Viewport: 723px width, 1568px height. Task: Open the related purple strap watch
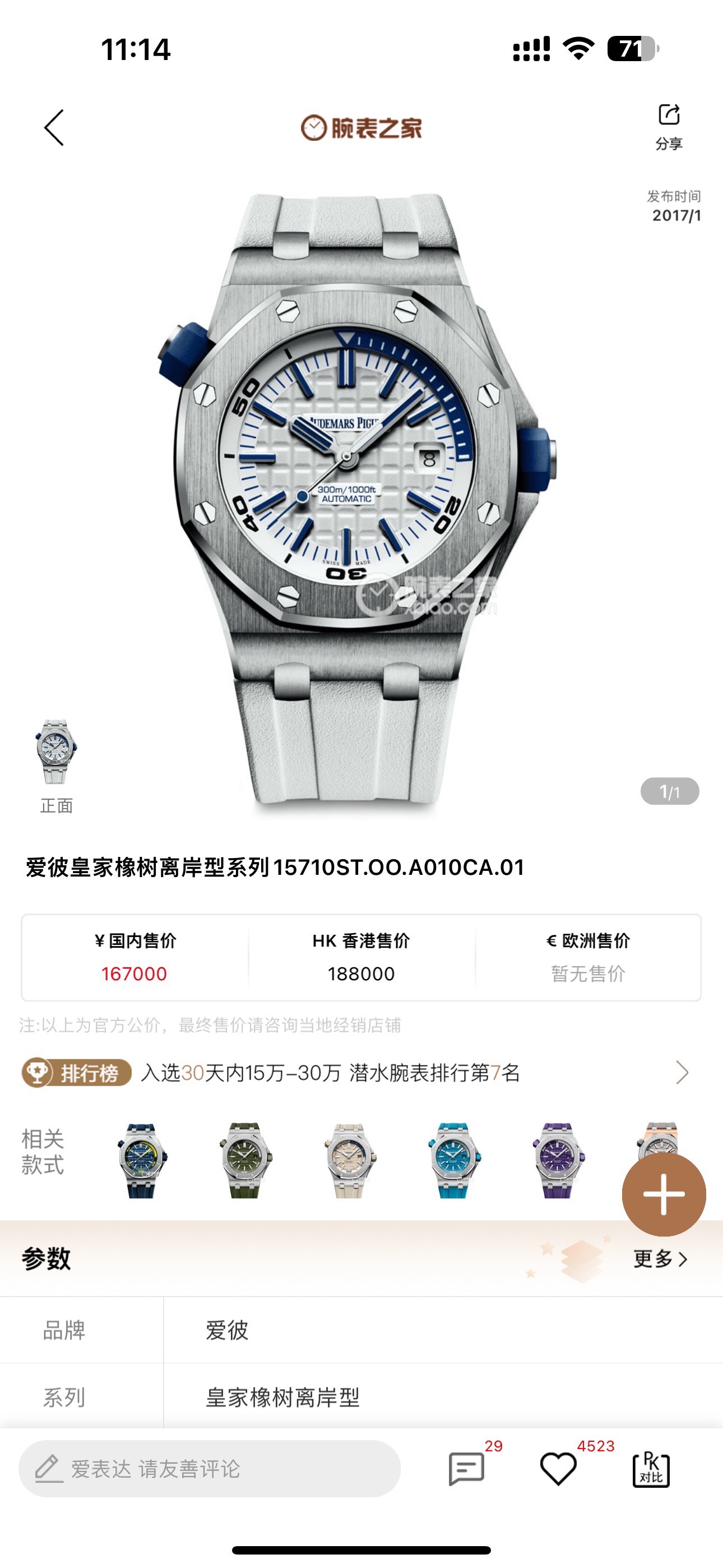click(x=557, y=1160)
